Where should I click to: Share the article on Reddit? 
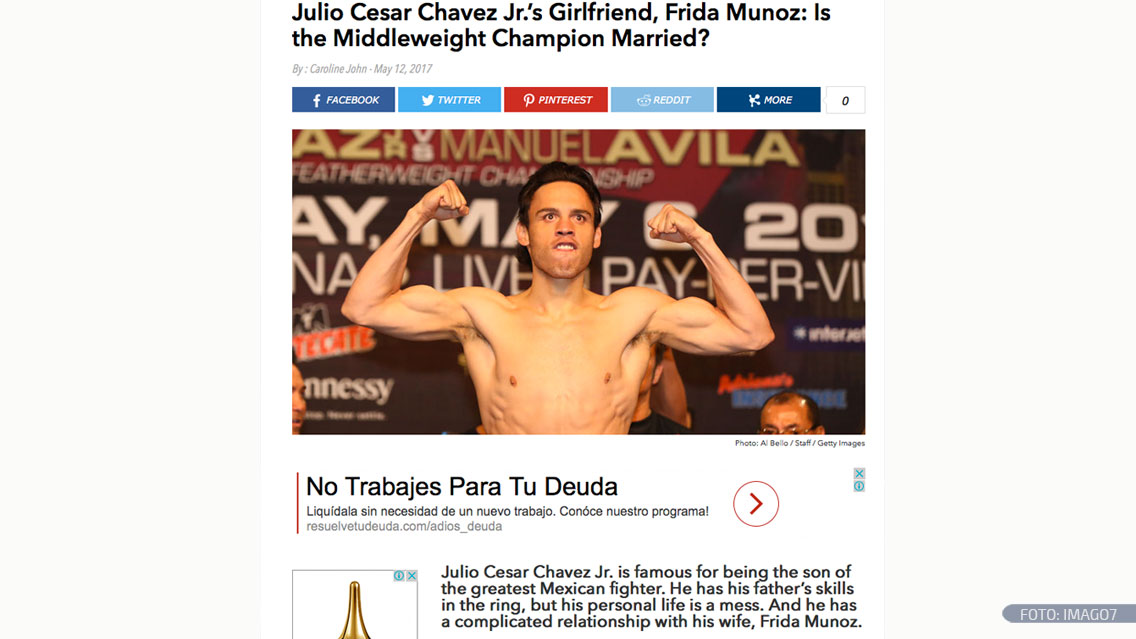pos(662,100)
